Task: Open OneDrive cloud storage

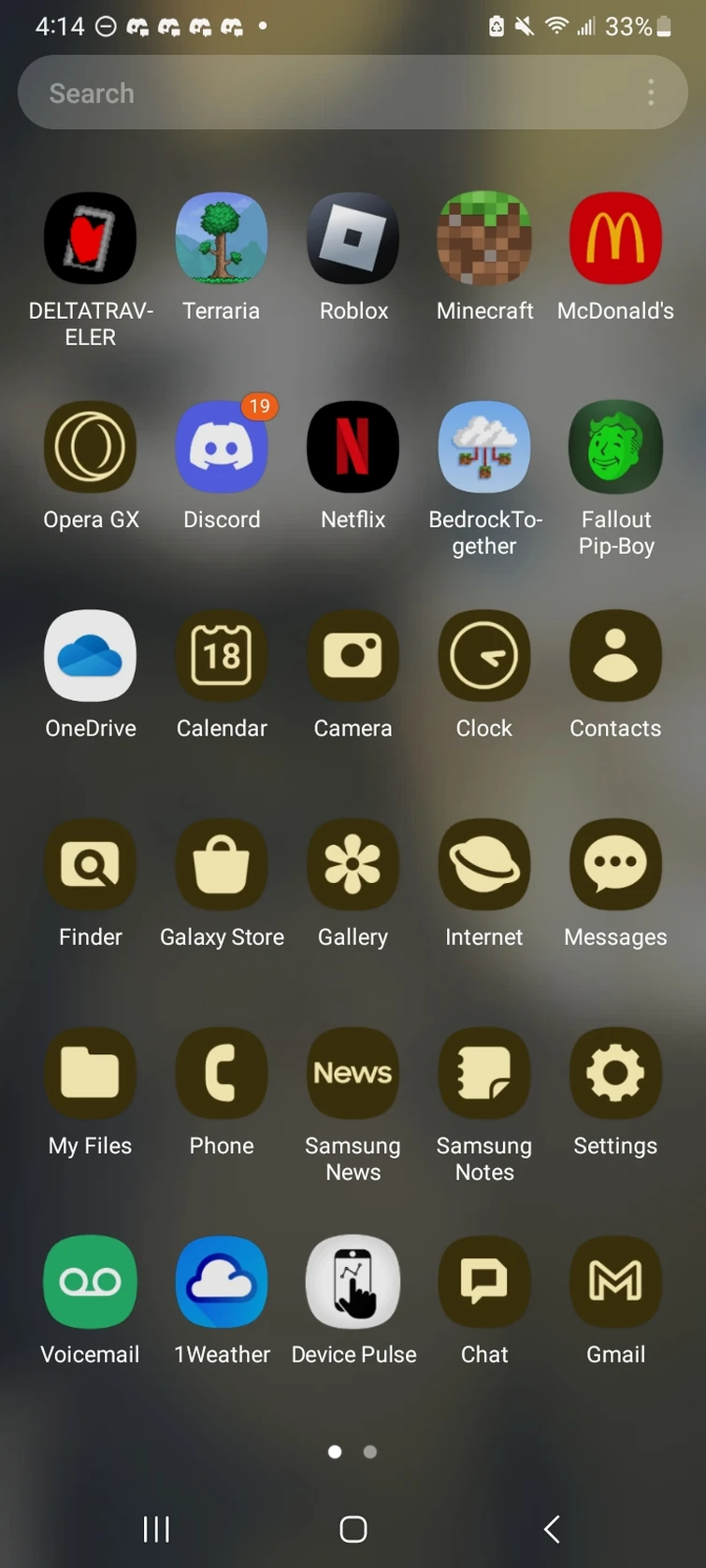Action: coord(91,656)
